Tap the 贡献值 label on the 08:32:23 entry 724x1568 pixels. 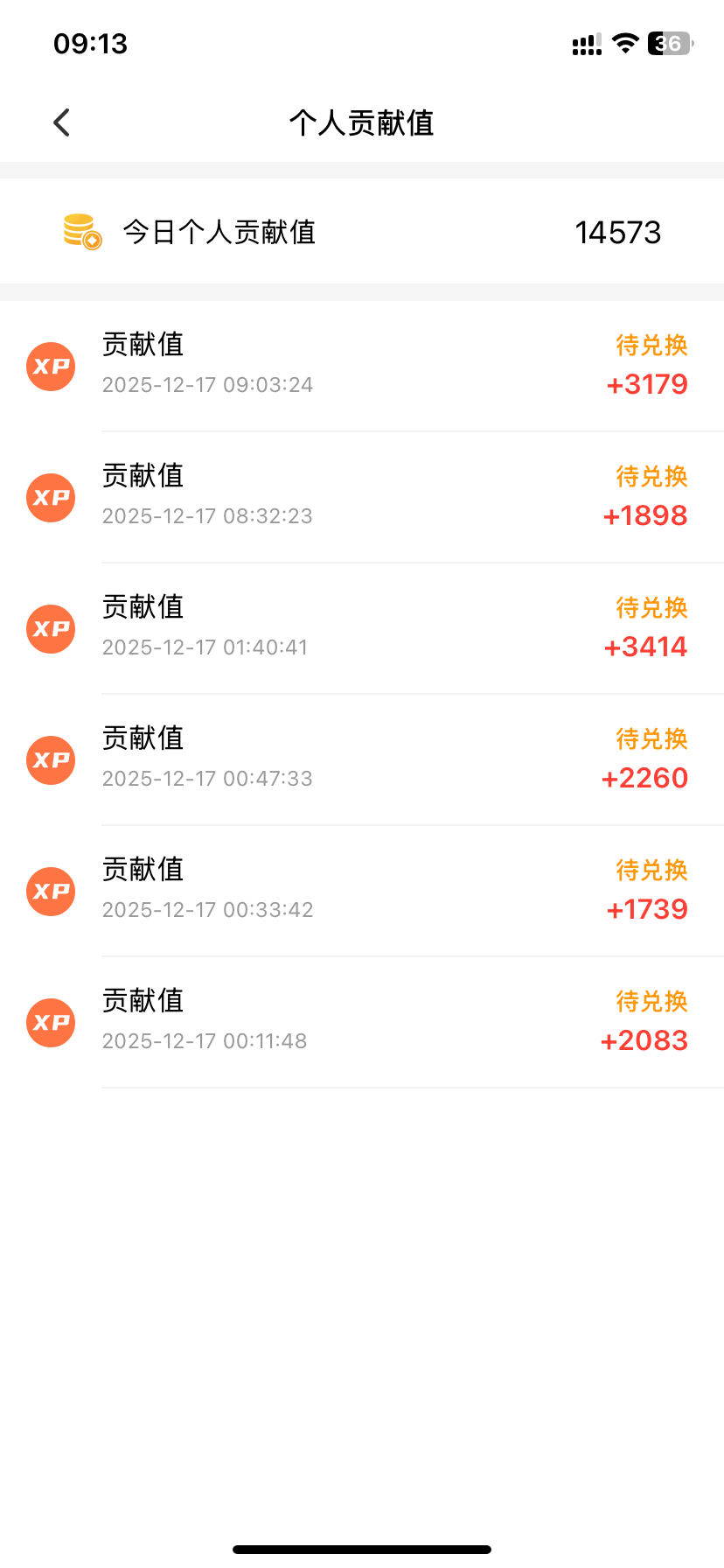coord(143,475)
